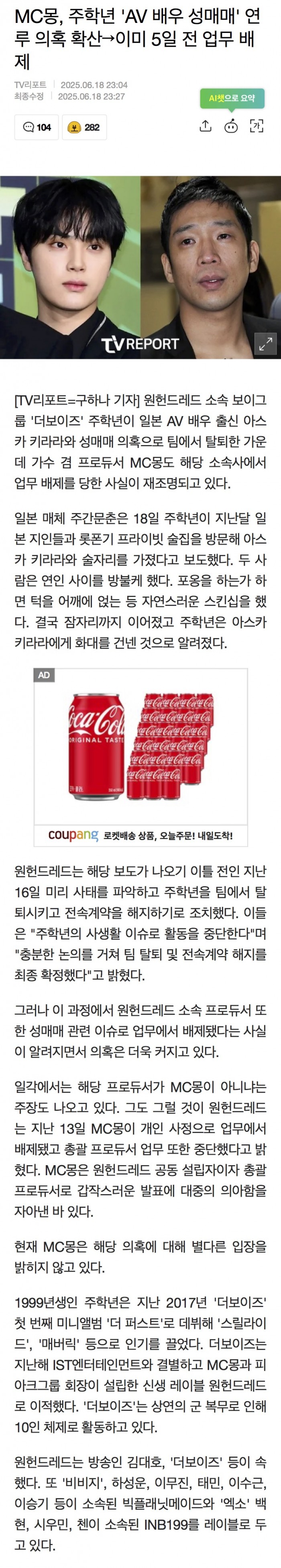Open the 104 comments
Screen dimensions: 281x1568
click(37, 127)
